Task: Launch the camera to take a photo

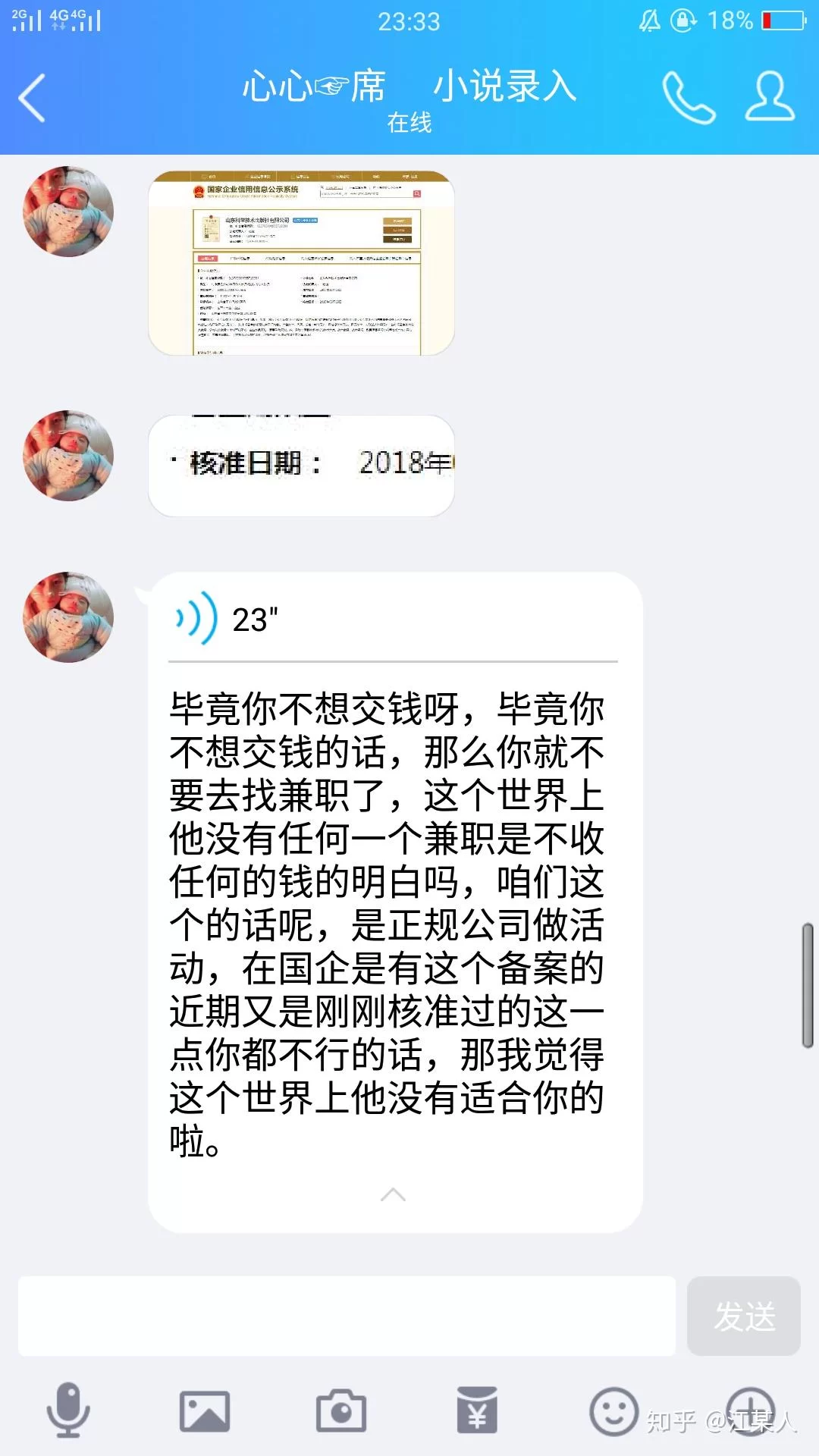Action: click(x=341, y=1411)
